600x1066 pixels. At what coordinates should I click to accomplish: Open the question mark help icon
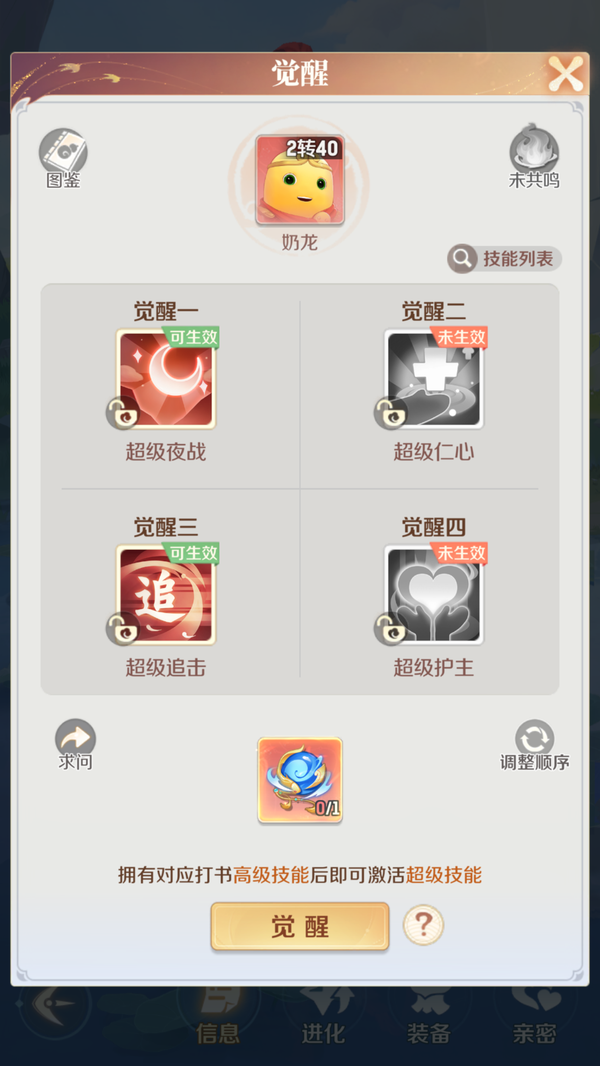(x=423, y=925)
